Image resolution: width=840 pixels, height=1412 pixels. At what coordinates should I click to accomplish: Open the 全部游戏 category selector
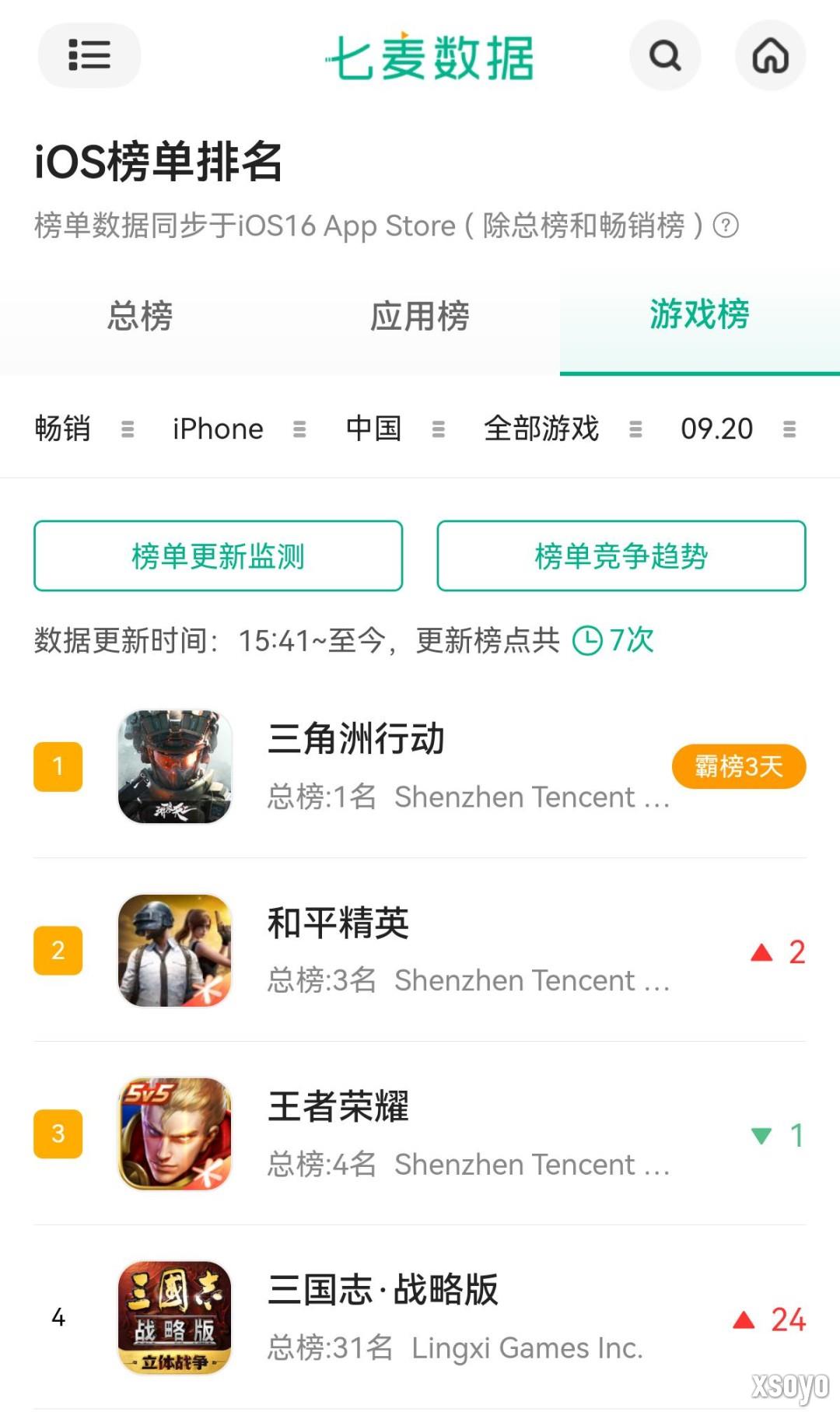542,429
